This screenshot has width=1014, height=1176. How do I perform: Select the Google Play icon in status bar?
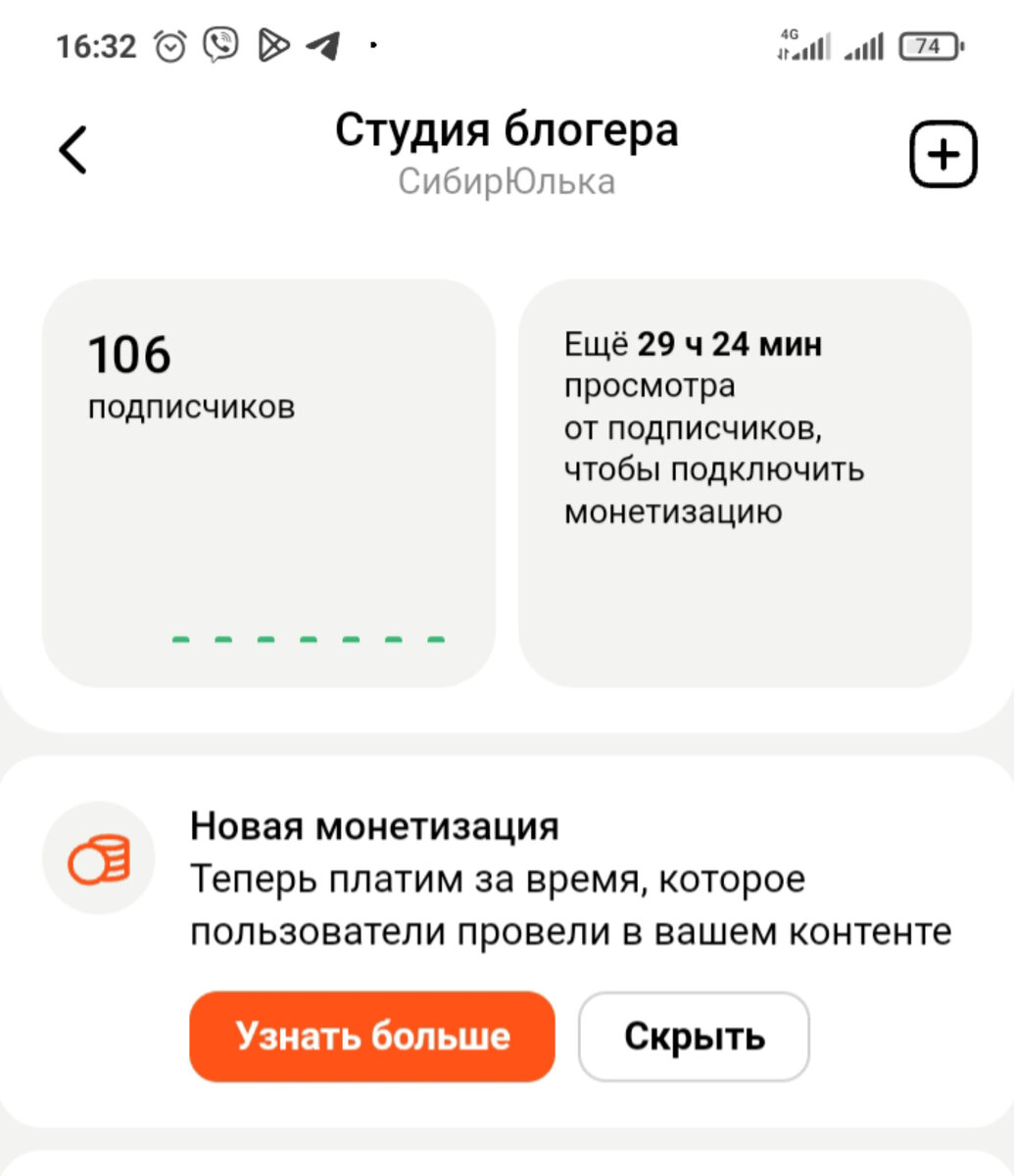tap(274, 43)
